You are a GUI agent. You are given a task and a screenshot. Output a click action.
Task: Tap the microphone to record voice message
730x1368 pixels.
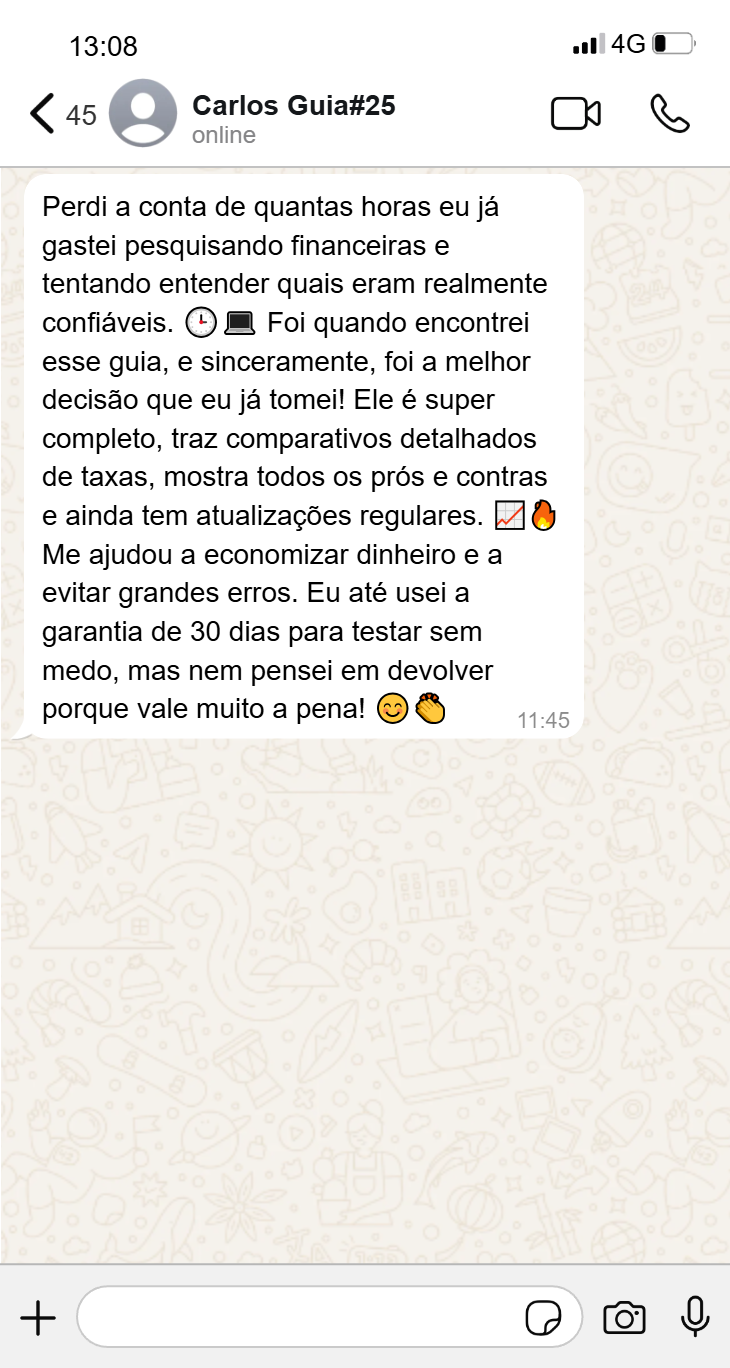(694, 1316)
